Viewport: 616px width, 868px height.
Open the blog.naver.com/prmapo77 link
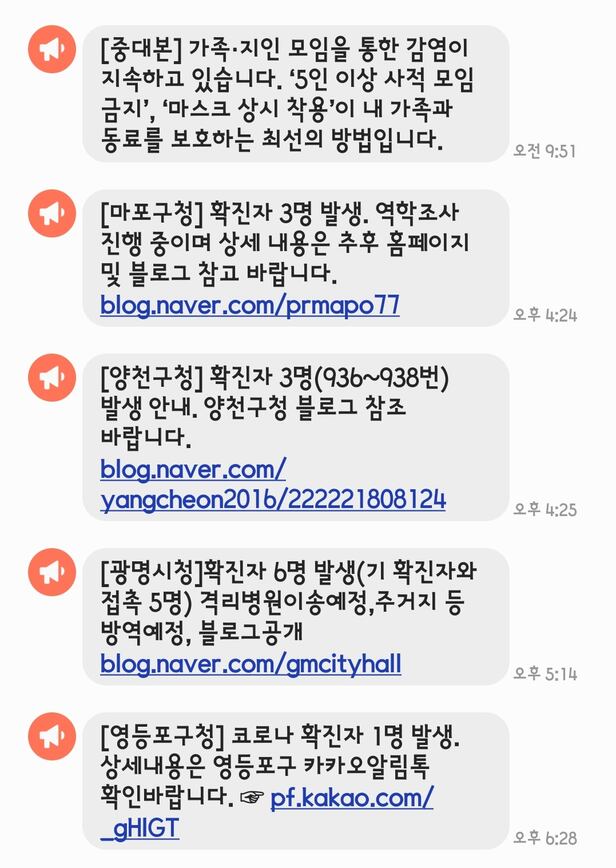tap(249, 306)
